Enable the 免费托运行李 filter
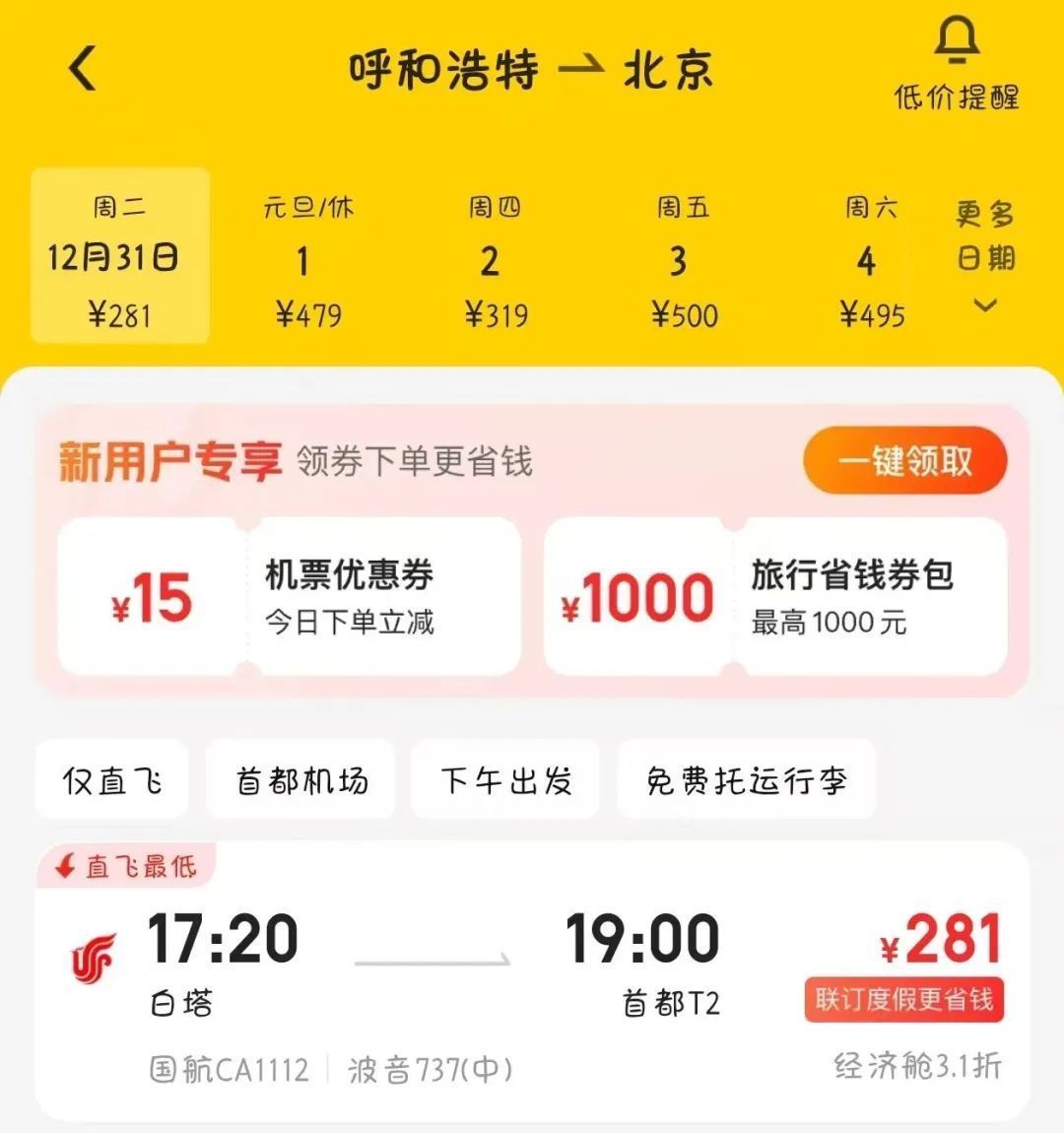 point(746,780)
